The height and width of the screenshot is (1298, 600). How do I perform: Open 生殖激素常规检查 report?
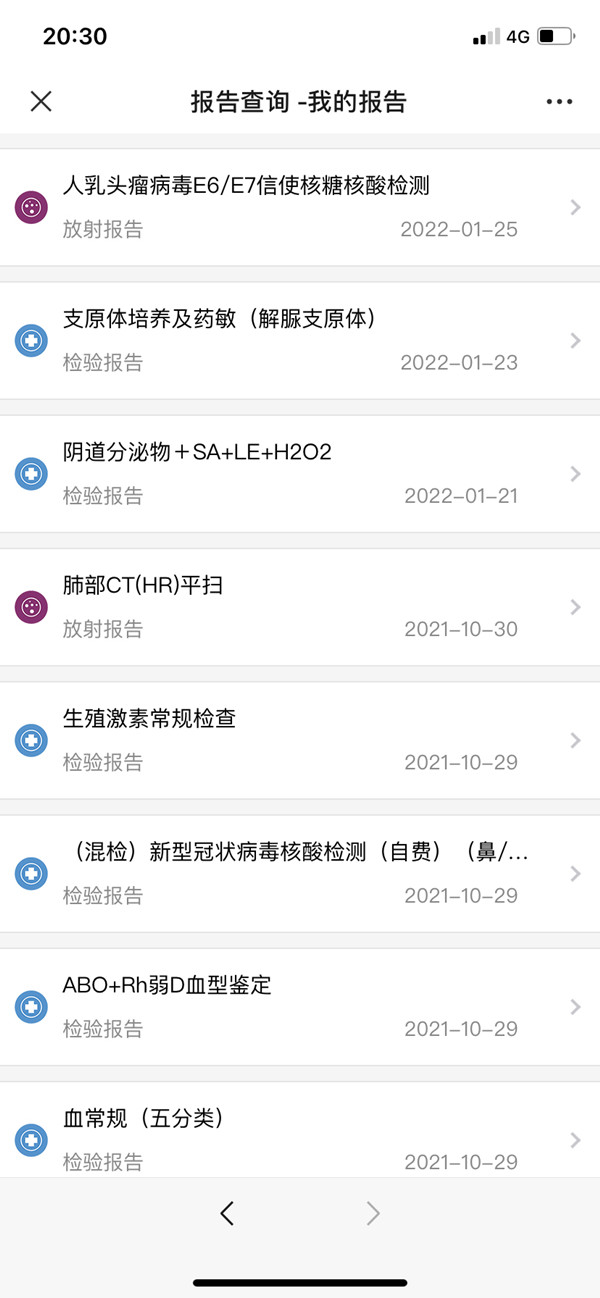pos(300,740)
